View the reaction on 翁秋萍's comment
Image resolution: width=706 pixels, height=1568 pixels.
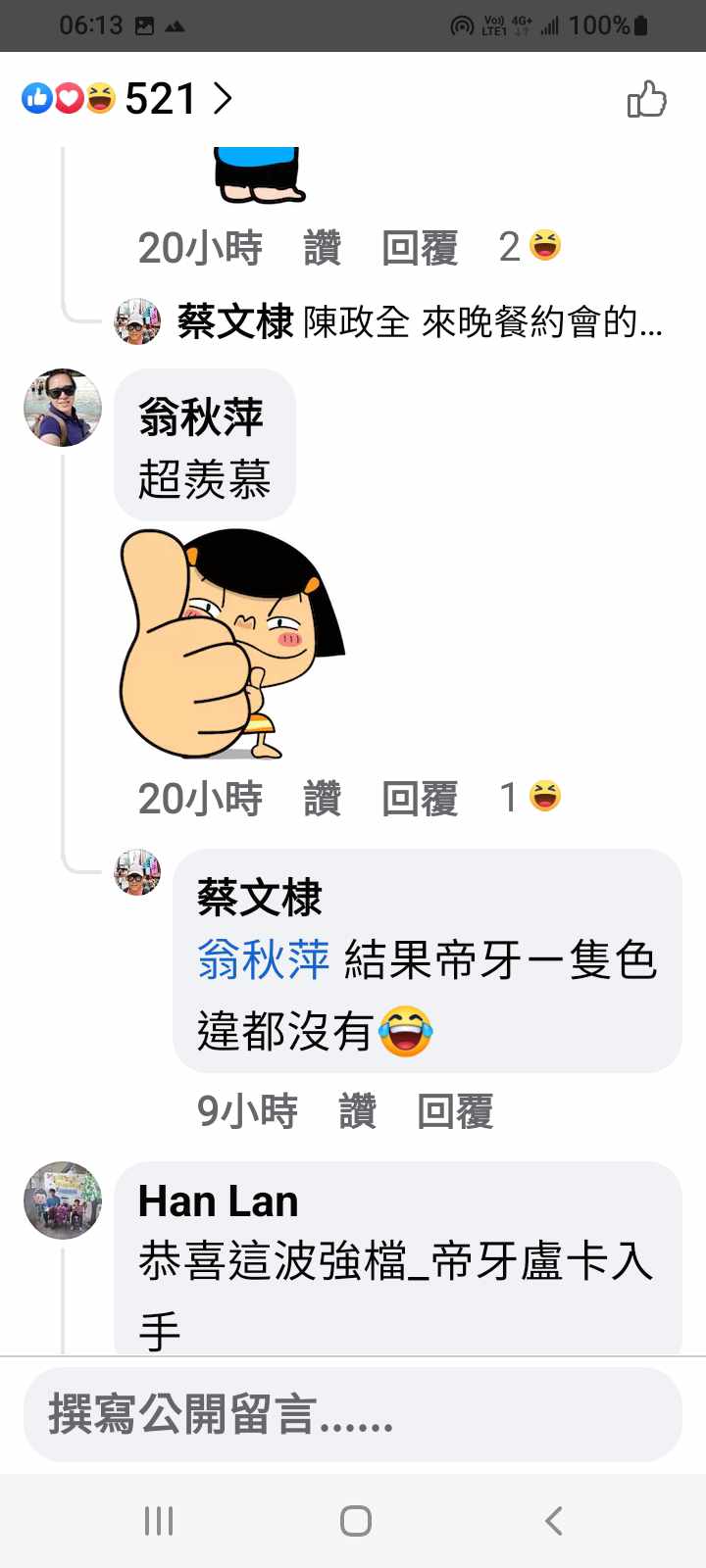(x=530, y=797)
